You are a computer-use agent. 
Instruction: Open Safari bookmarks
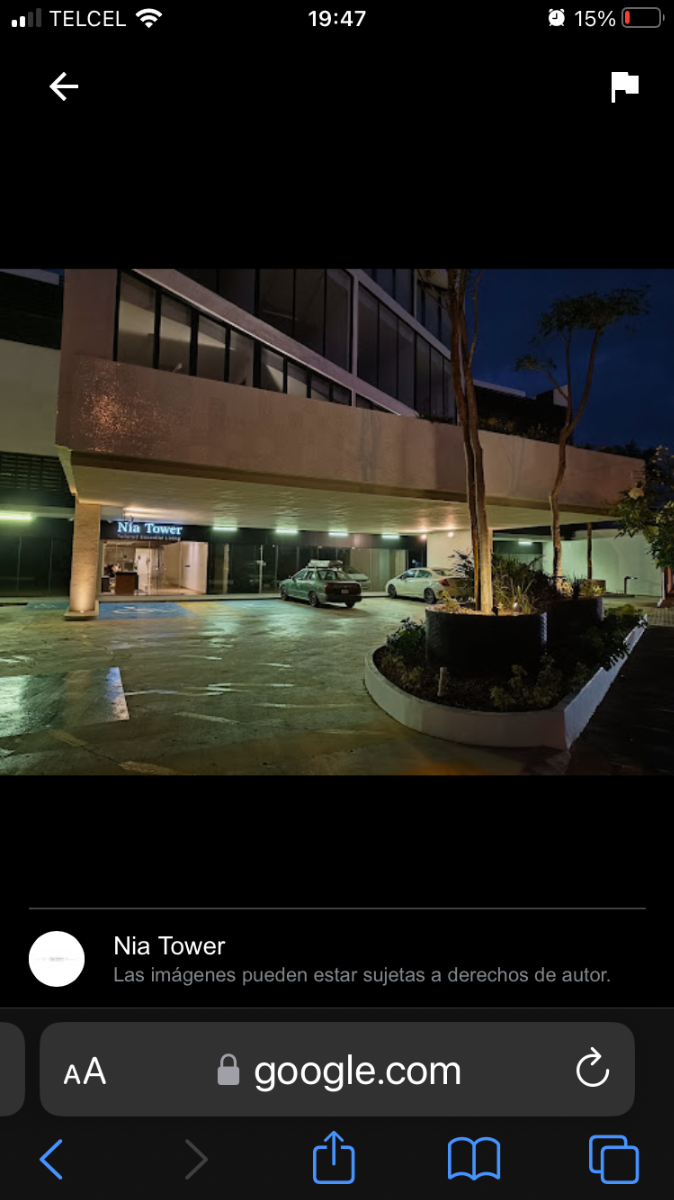[474, 1160]
